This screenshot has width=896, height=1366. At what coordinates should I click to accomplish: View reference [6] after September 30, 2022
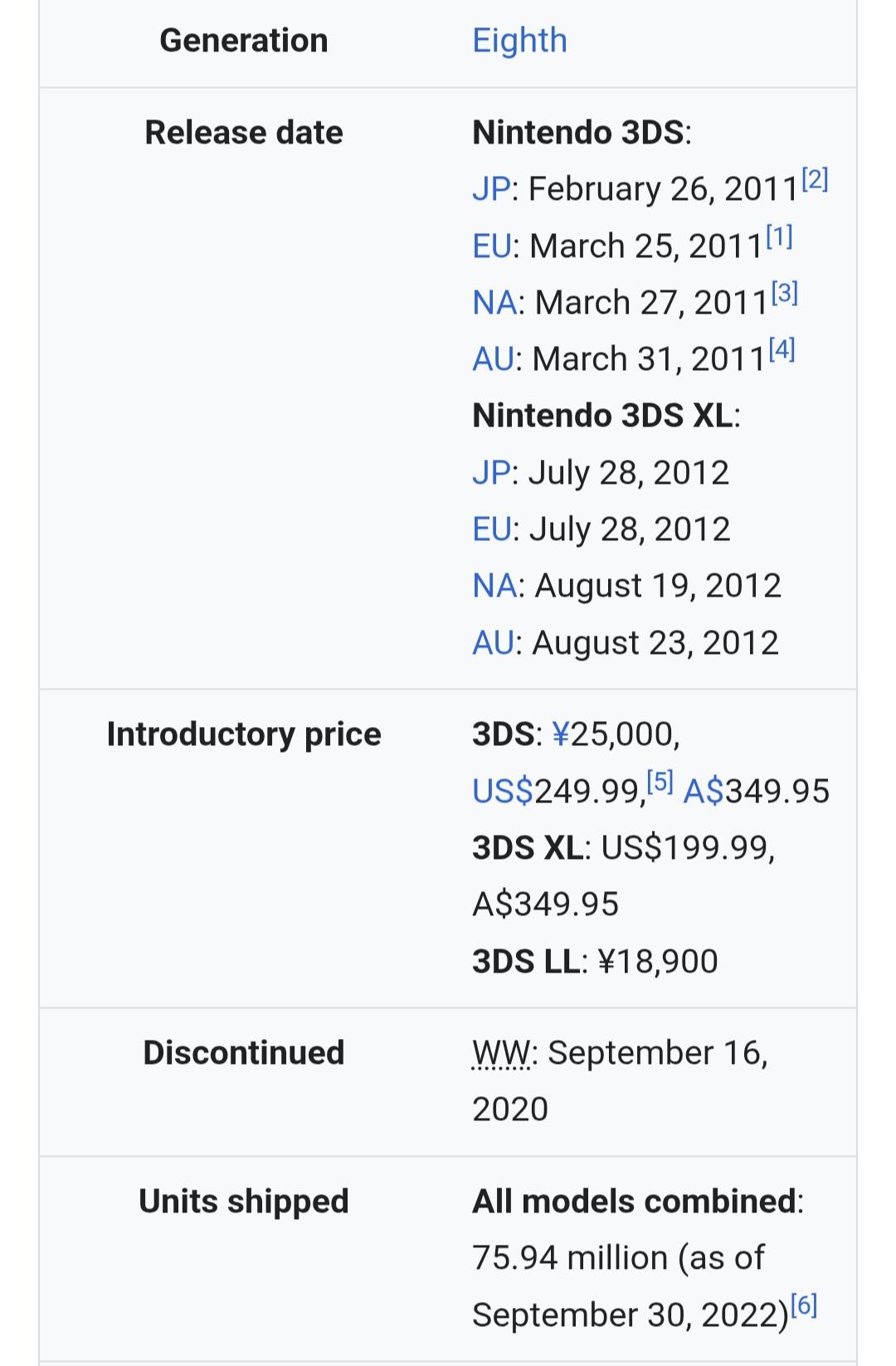pos(804,1305)
